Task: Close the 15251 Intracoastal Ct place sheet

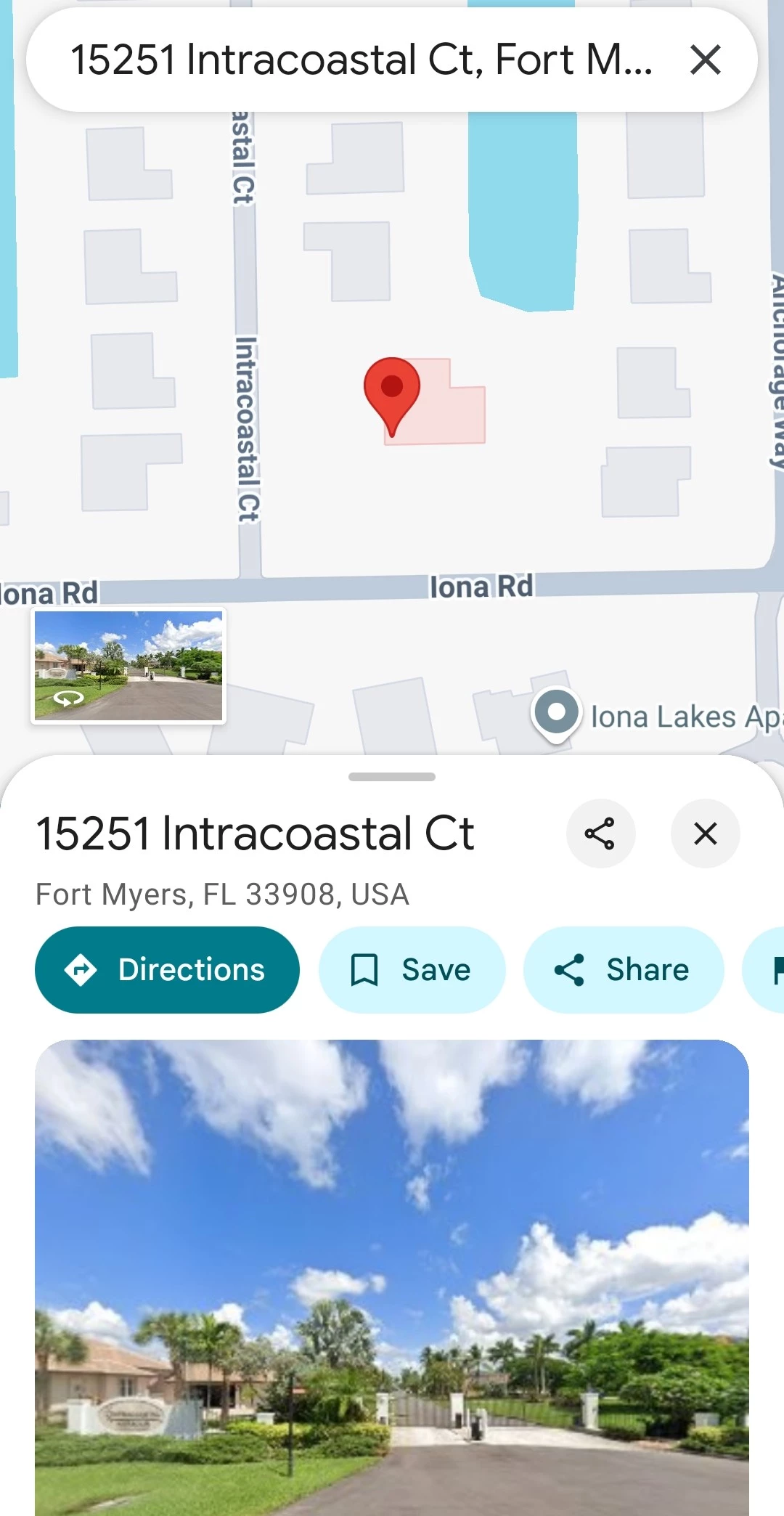Action: 705,833
